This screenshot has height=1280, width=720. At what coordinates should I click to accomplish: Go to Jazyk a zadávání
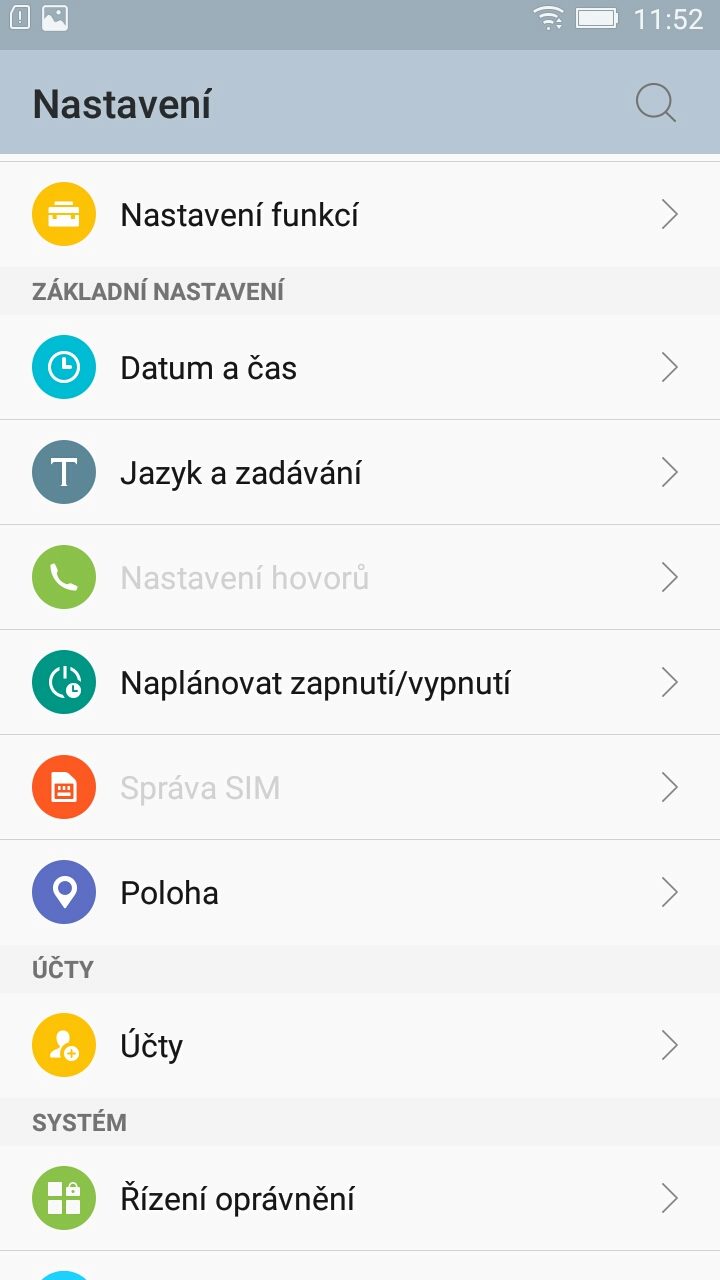(360, 472)
